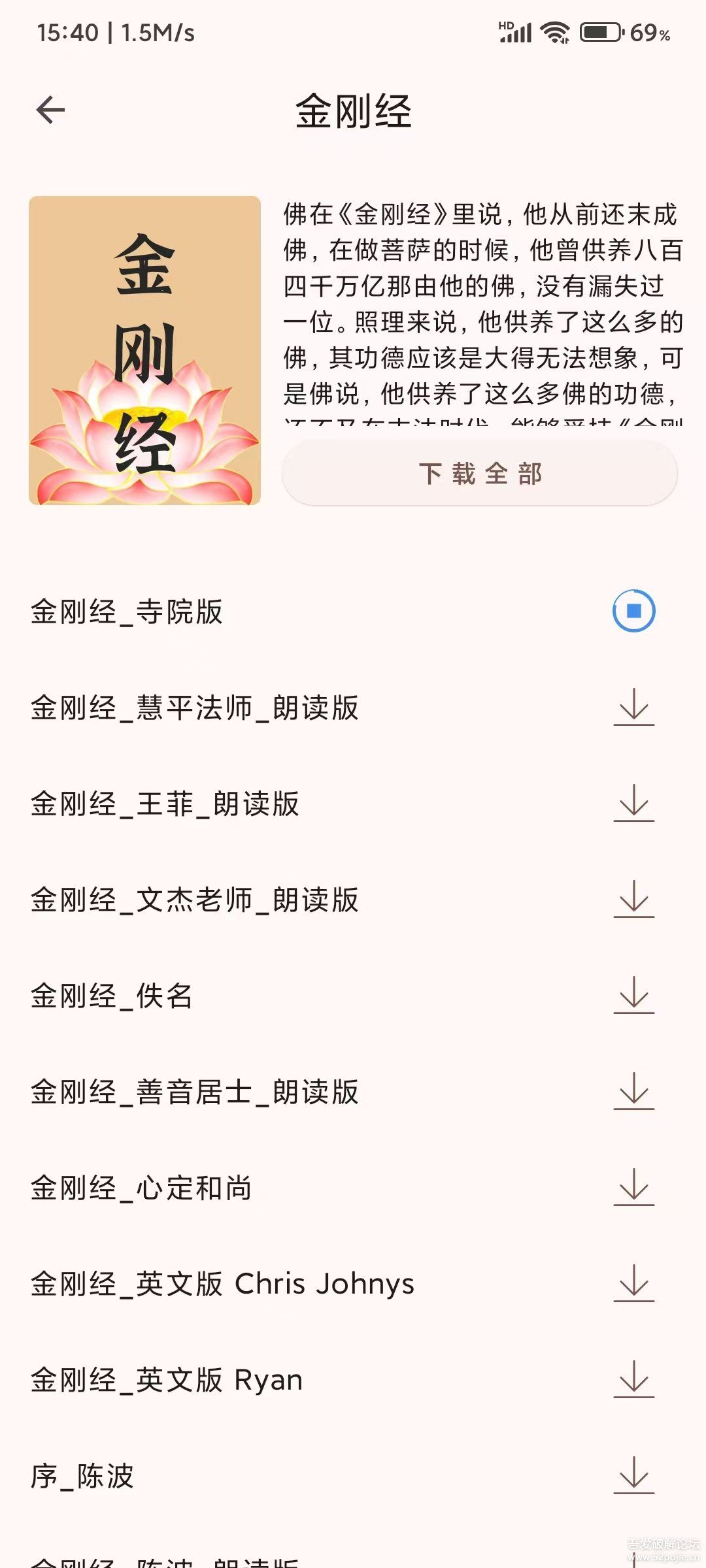Tap the 下载全部 button
Image resolution: width=706 pixels, height=1568 pixels.
point(480,473)
